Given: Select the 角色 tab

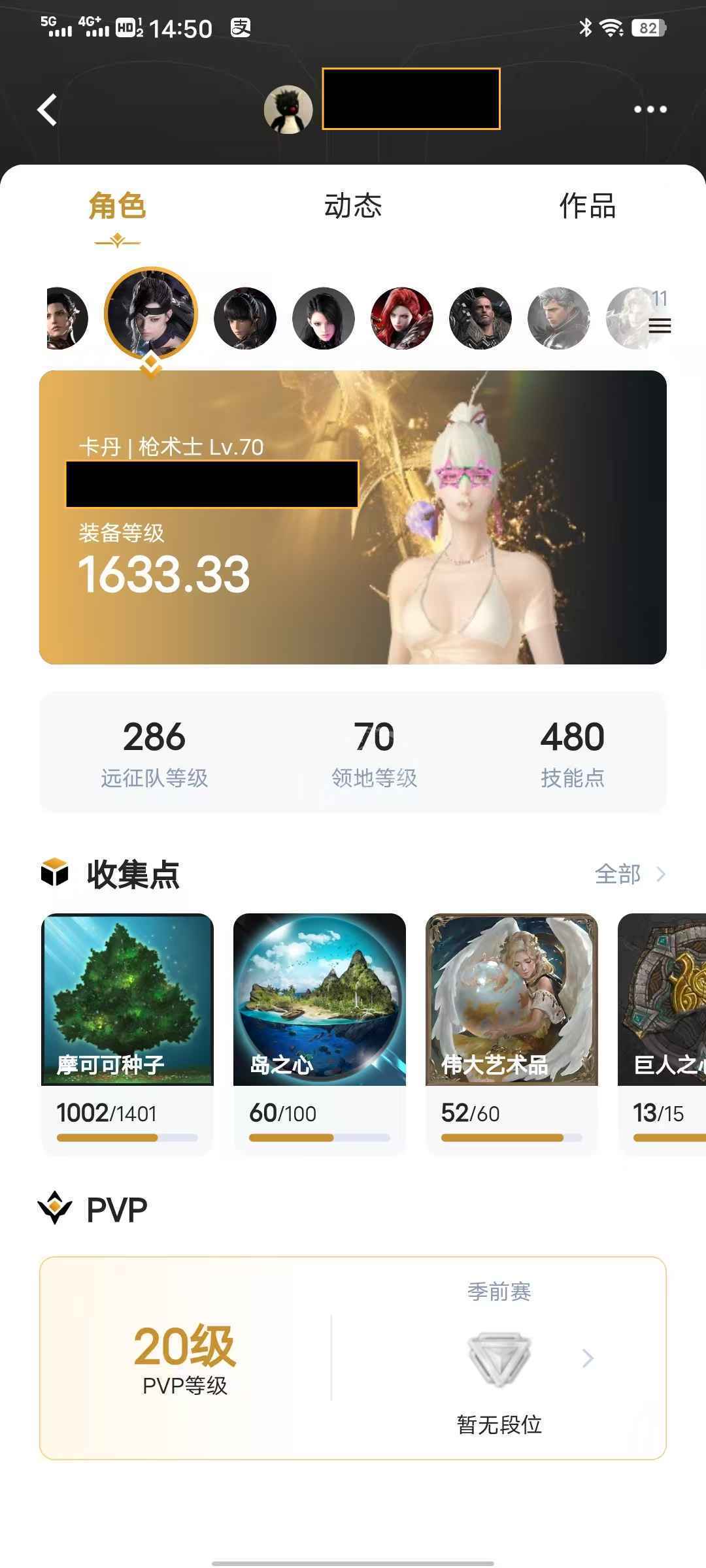Looking at the screenshot, I should pyautogui.click(x=117, y=206).
